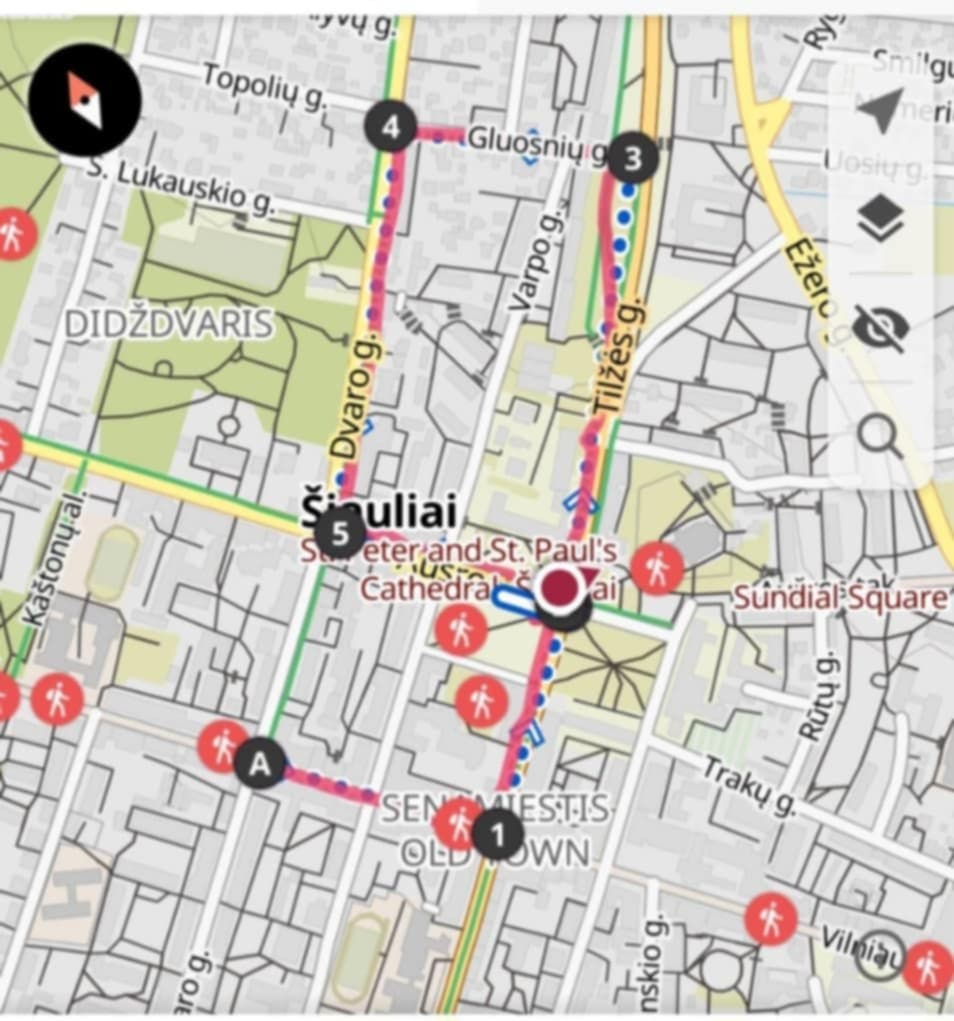The width and height of the screenshot is (954, 1021).
Task: Open hiking marker beside Sundial Square
Action: pyautogui.click(x=657, y=570)
